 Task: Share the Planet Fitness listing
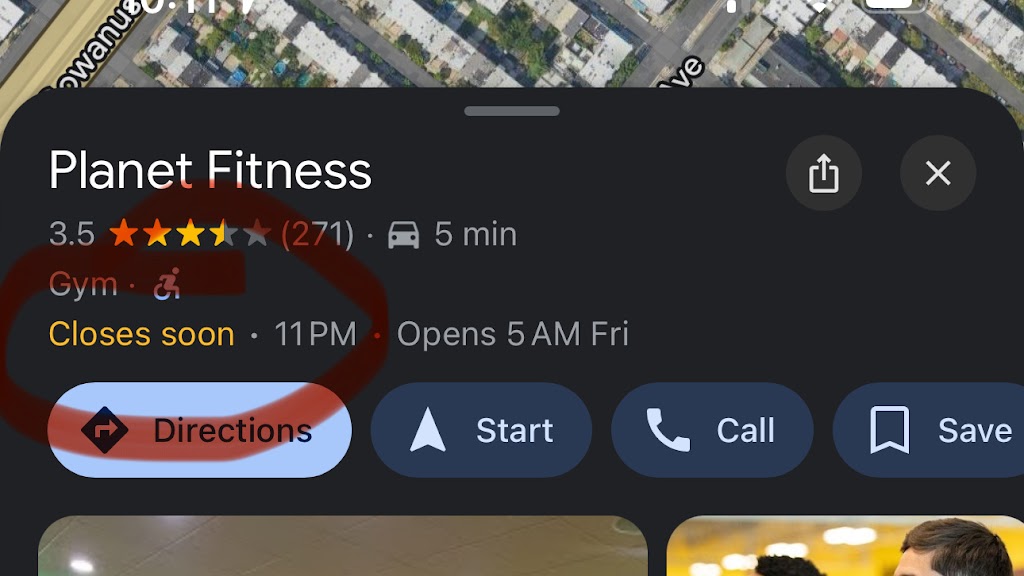(x=823, y=174)
